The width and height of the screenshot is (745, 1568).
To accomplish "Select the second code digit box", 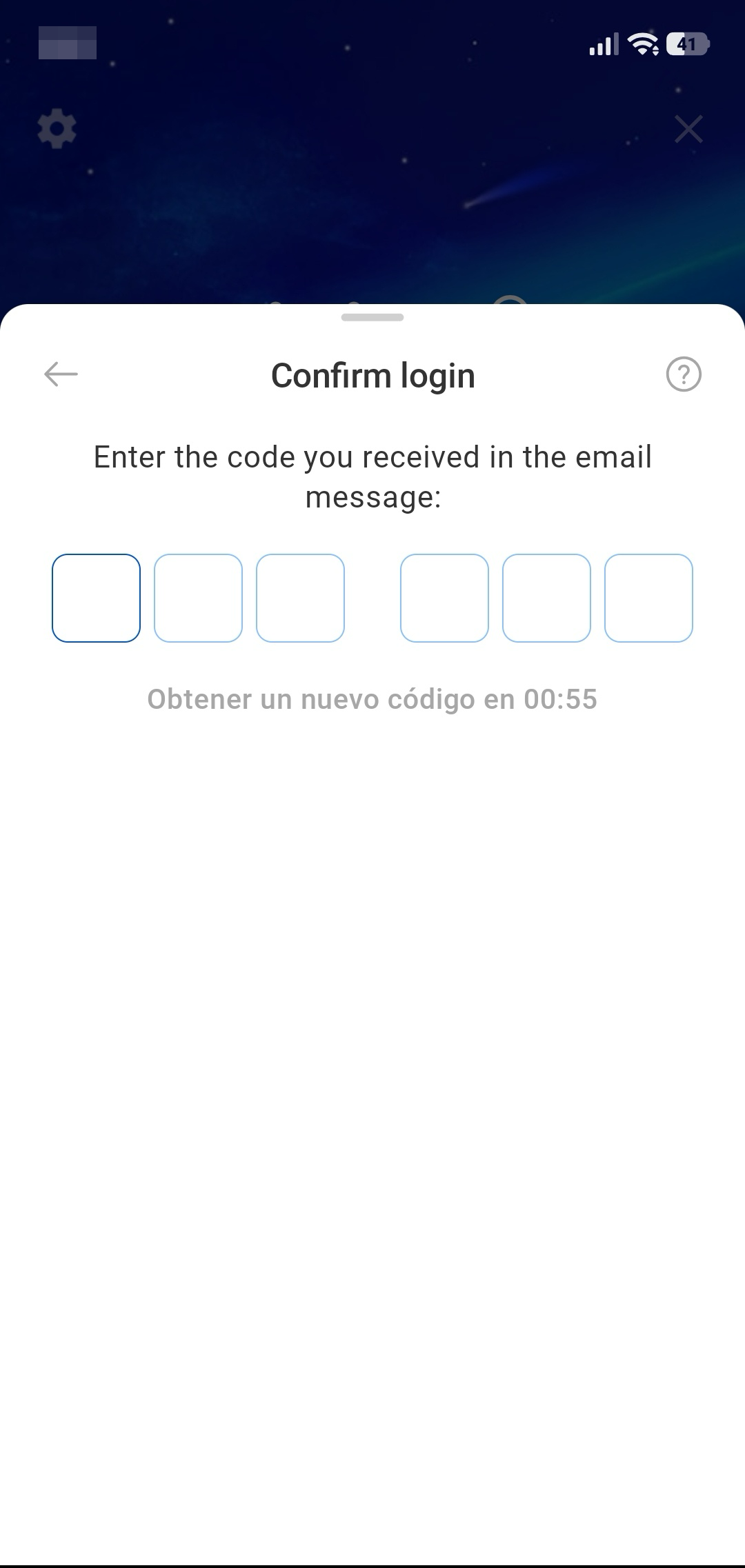I will point(199,598).
